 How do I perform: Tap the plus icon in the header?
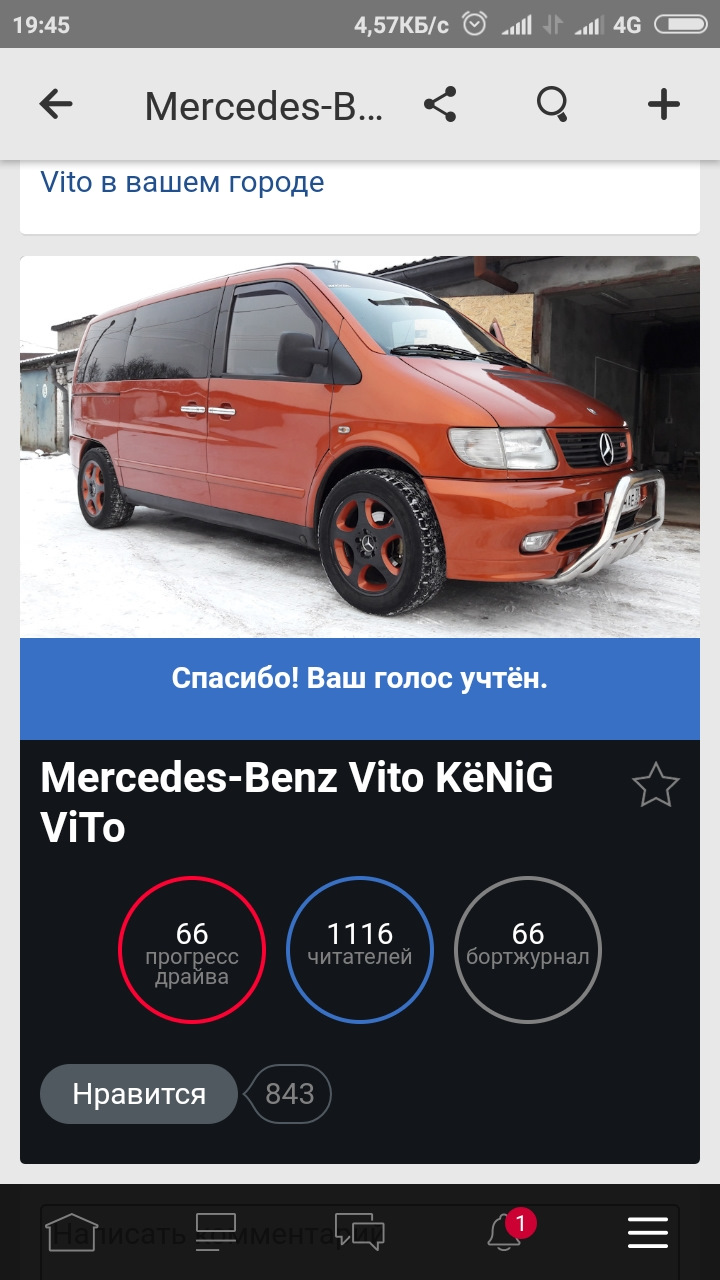(663, 104)
